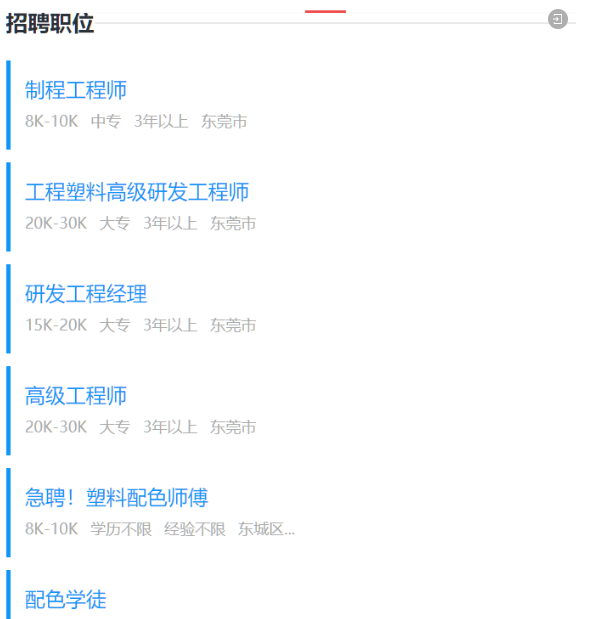605x619 pixels.
Task: Open the 制程工程师 job listing
Action: (x=76, y=90)
